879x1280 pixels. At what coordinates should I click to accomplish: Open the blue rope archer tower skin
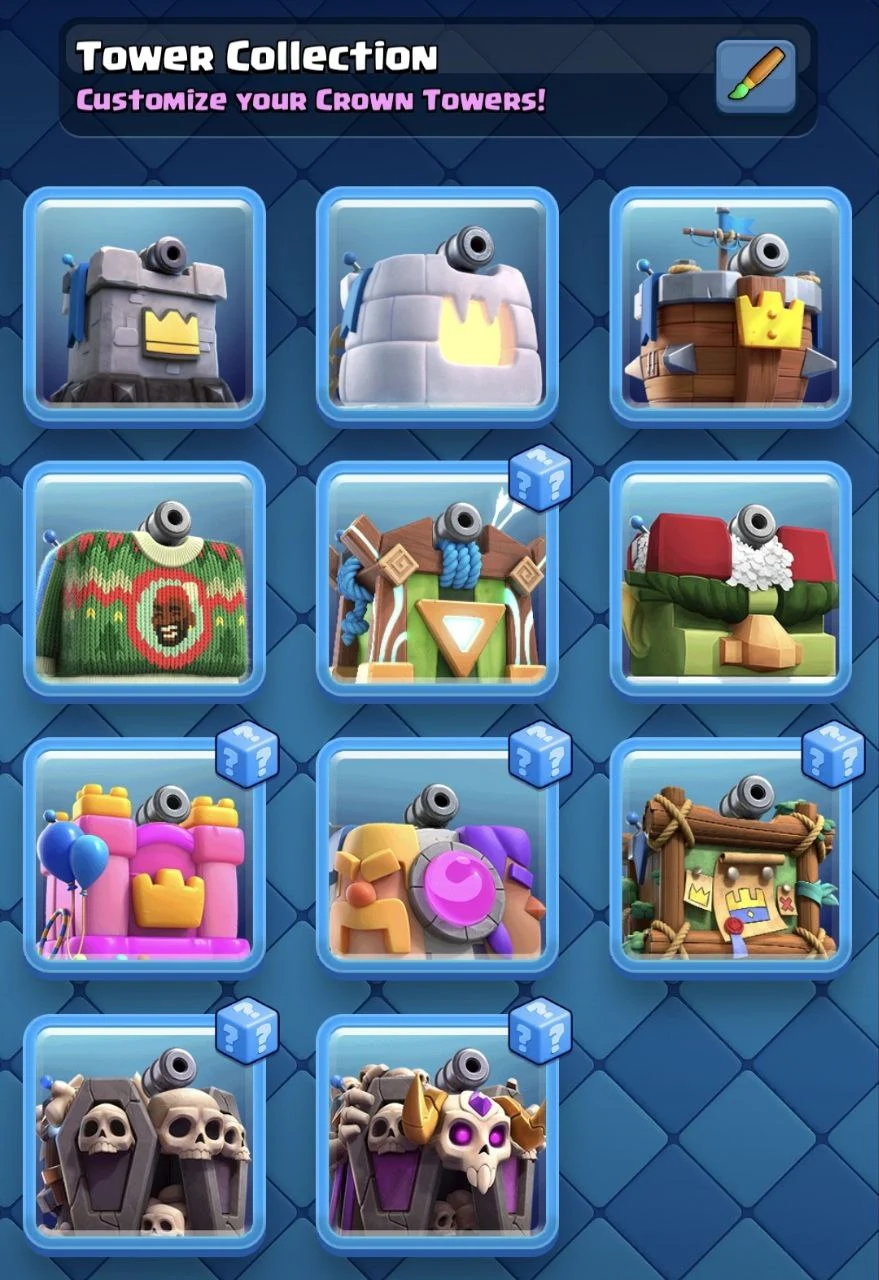[x=437, y=580]
